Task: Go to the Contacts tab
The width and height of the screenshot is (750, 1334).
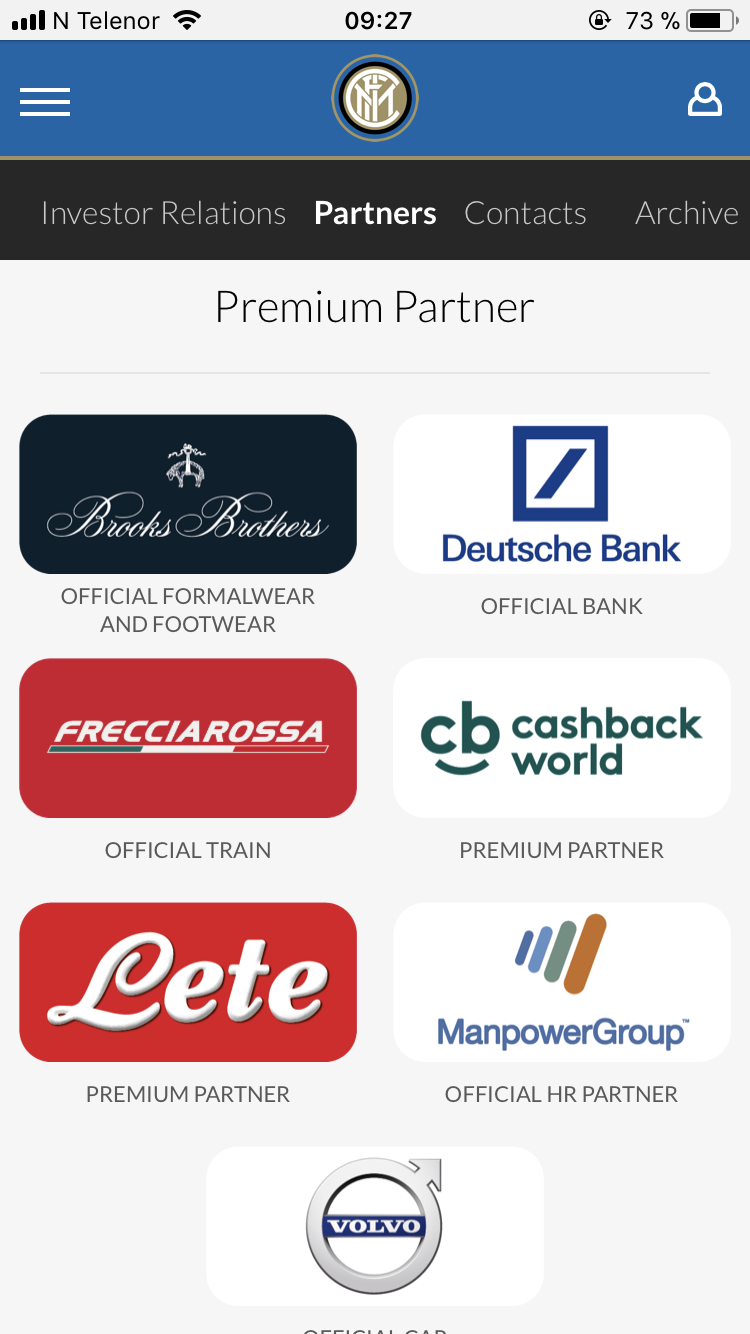Action: click(x=525, y=213)
